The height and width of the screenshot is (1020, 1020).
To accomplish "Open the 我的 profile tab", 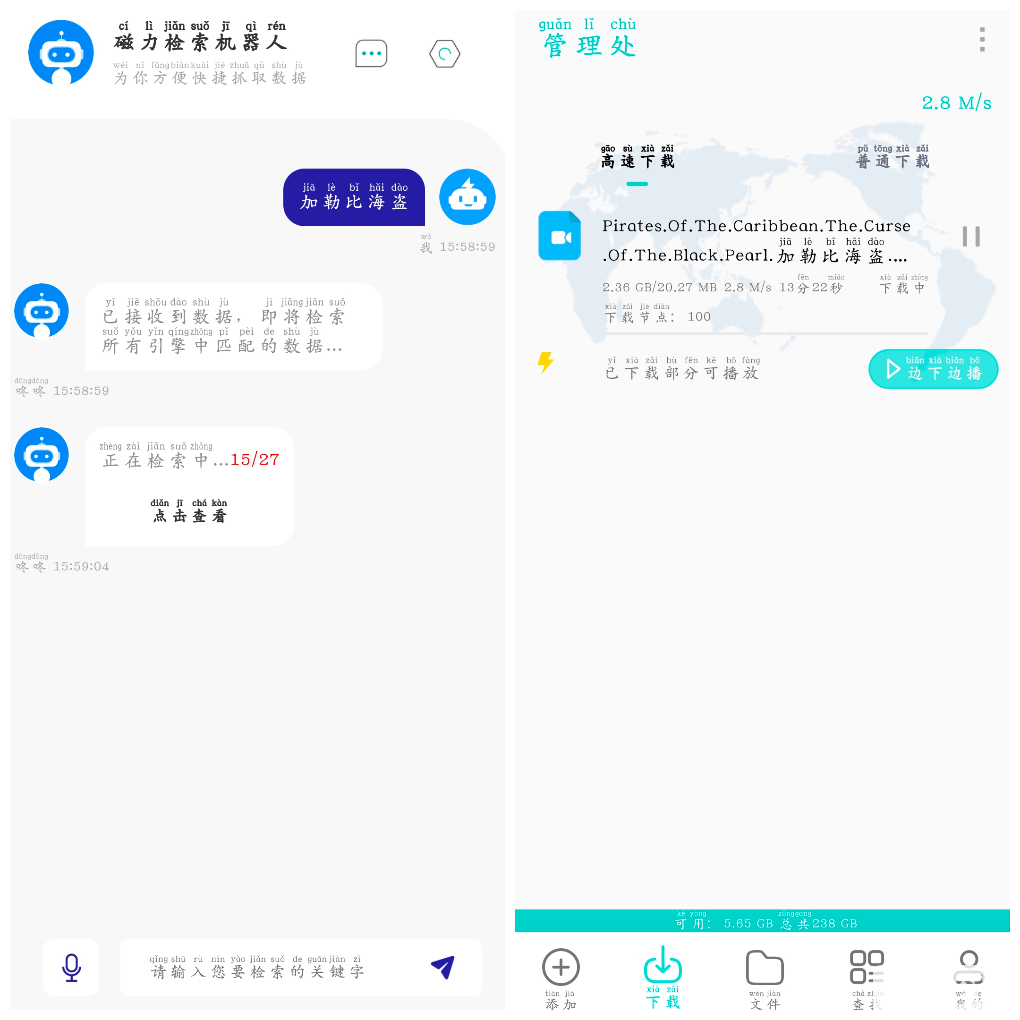I will [x=968, y=978].
